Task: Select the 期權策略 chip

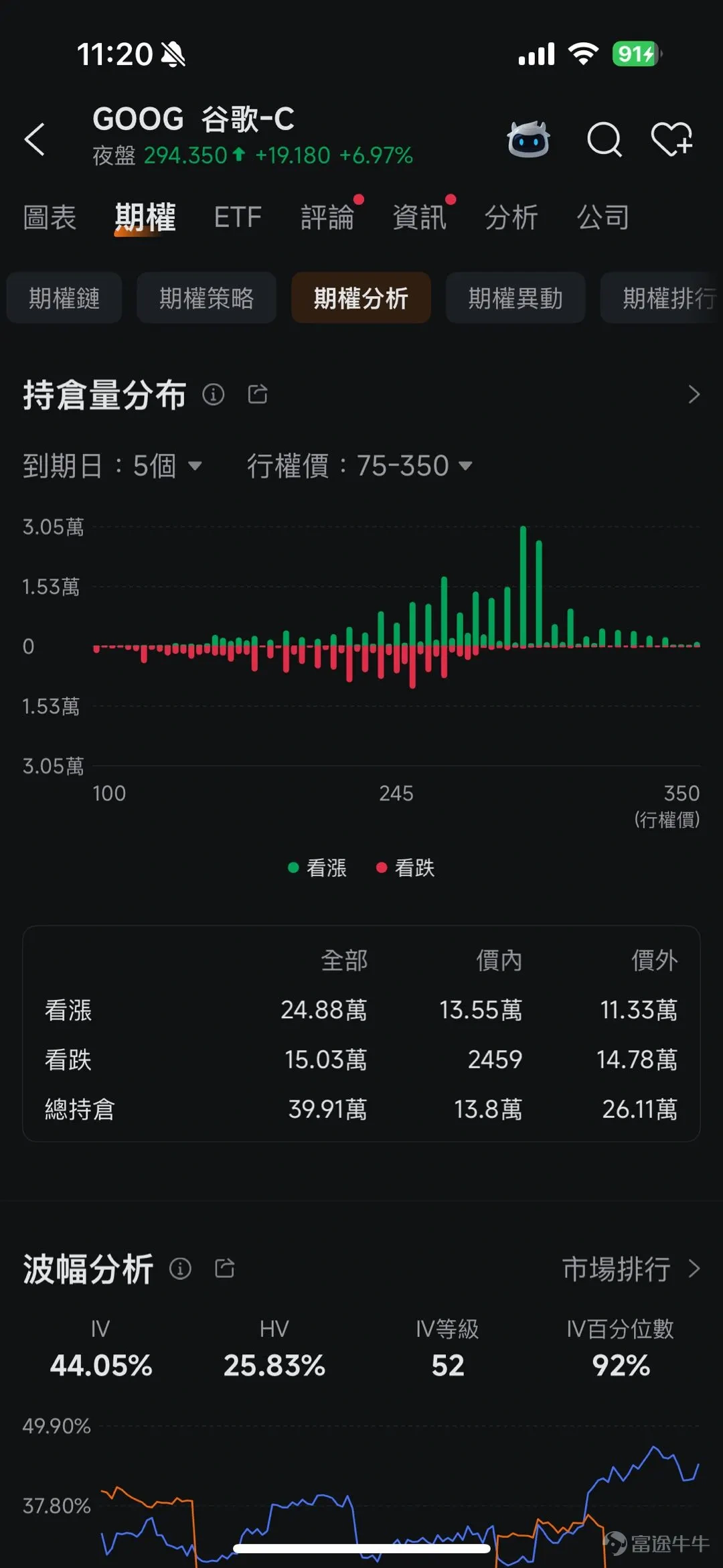Action: click(x=206, y=298)
